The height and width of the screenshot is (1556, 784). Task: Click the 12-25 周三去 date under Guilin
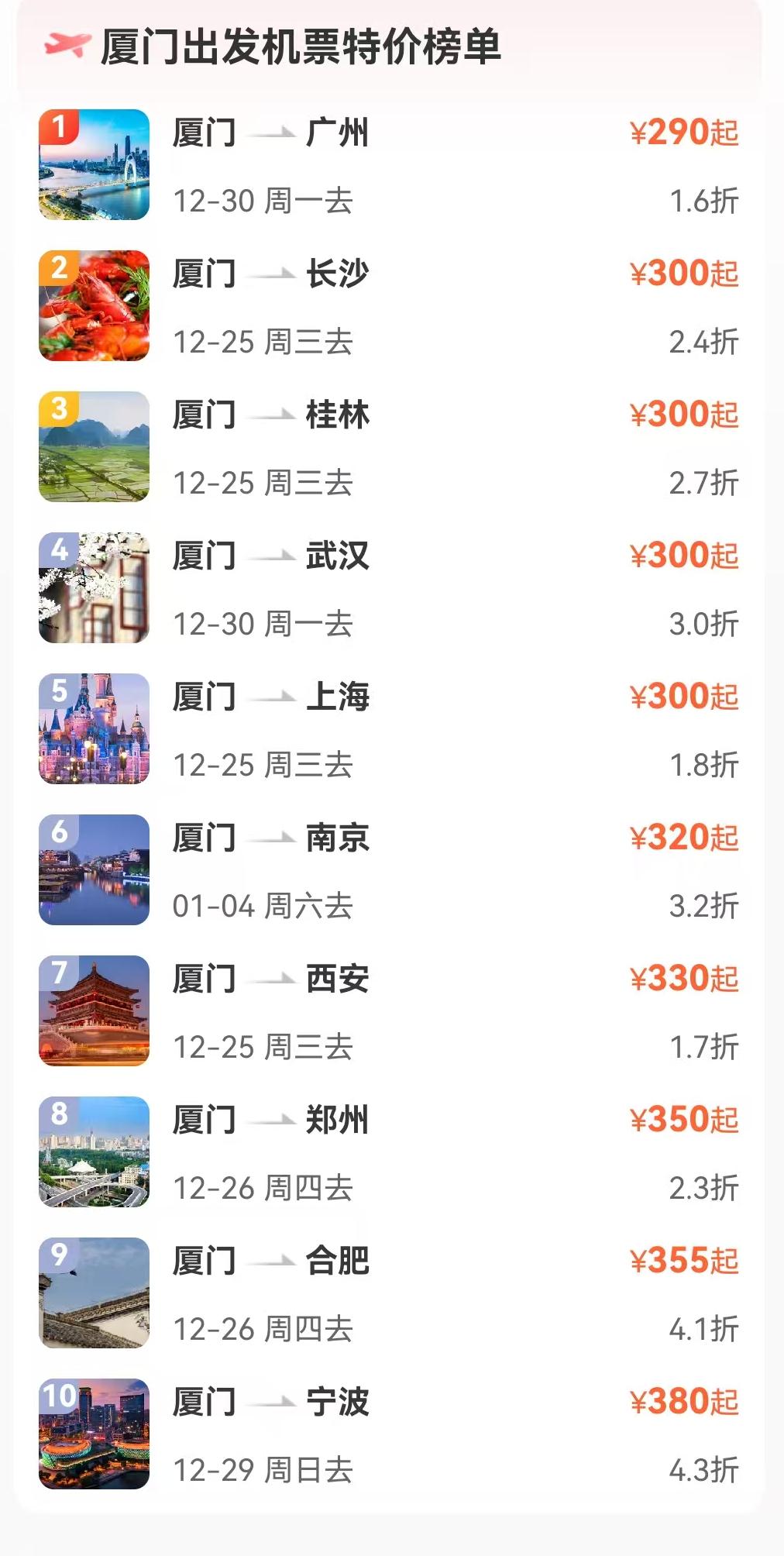263,482
